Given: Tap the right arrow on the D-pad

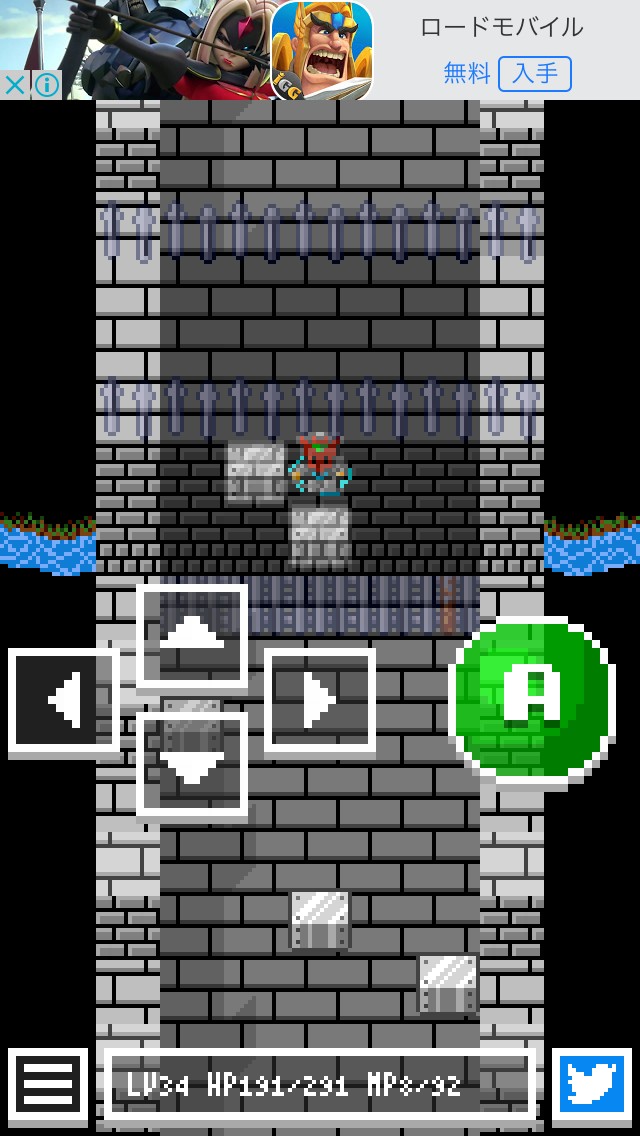Looking at the screenshot, I should 320,700.
